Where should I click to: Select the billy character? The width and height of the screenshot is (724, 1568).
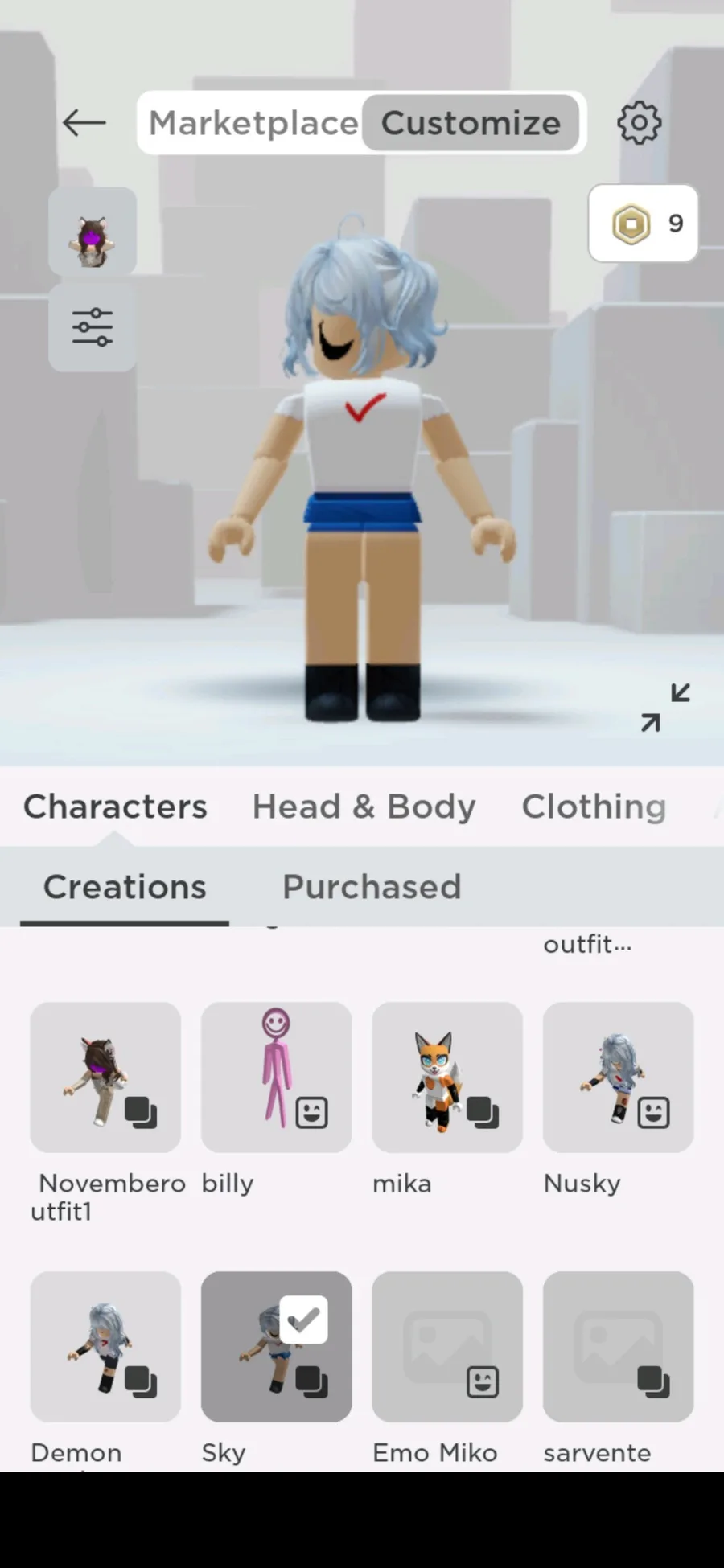pos(276,1077)
